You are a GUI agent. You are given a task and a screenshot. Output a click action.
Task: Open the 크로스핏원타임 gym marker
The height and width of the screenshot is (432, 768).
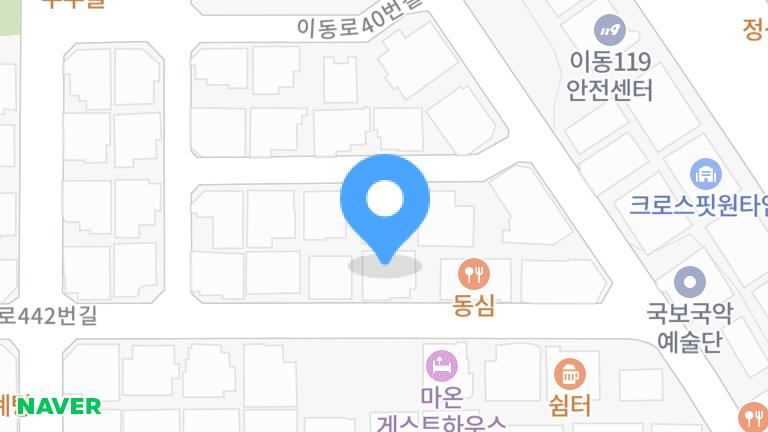pyautogui.click(x=706, y=174)
